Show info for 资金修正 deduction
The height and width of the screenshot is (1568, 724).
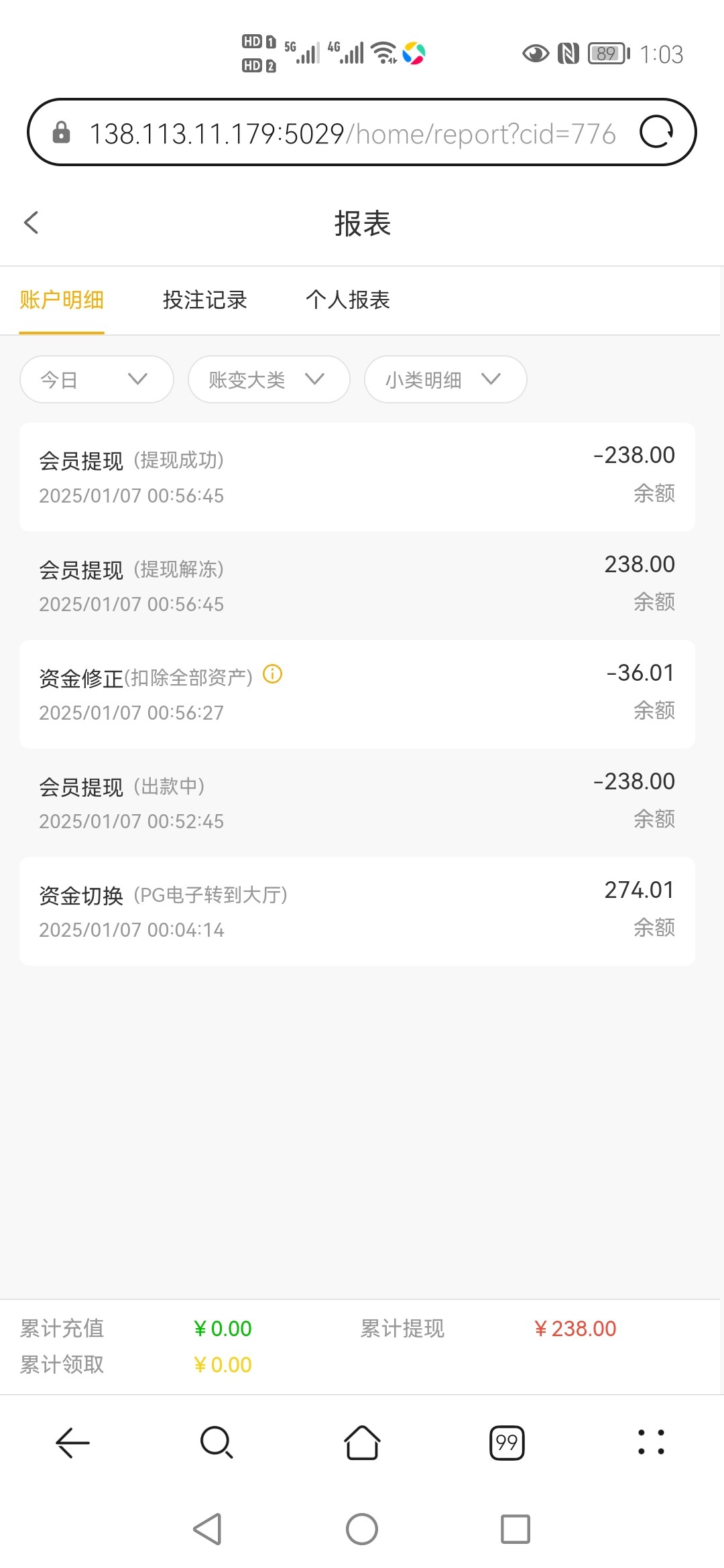coord(272,673)
